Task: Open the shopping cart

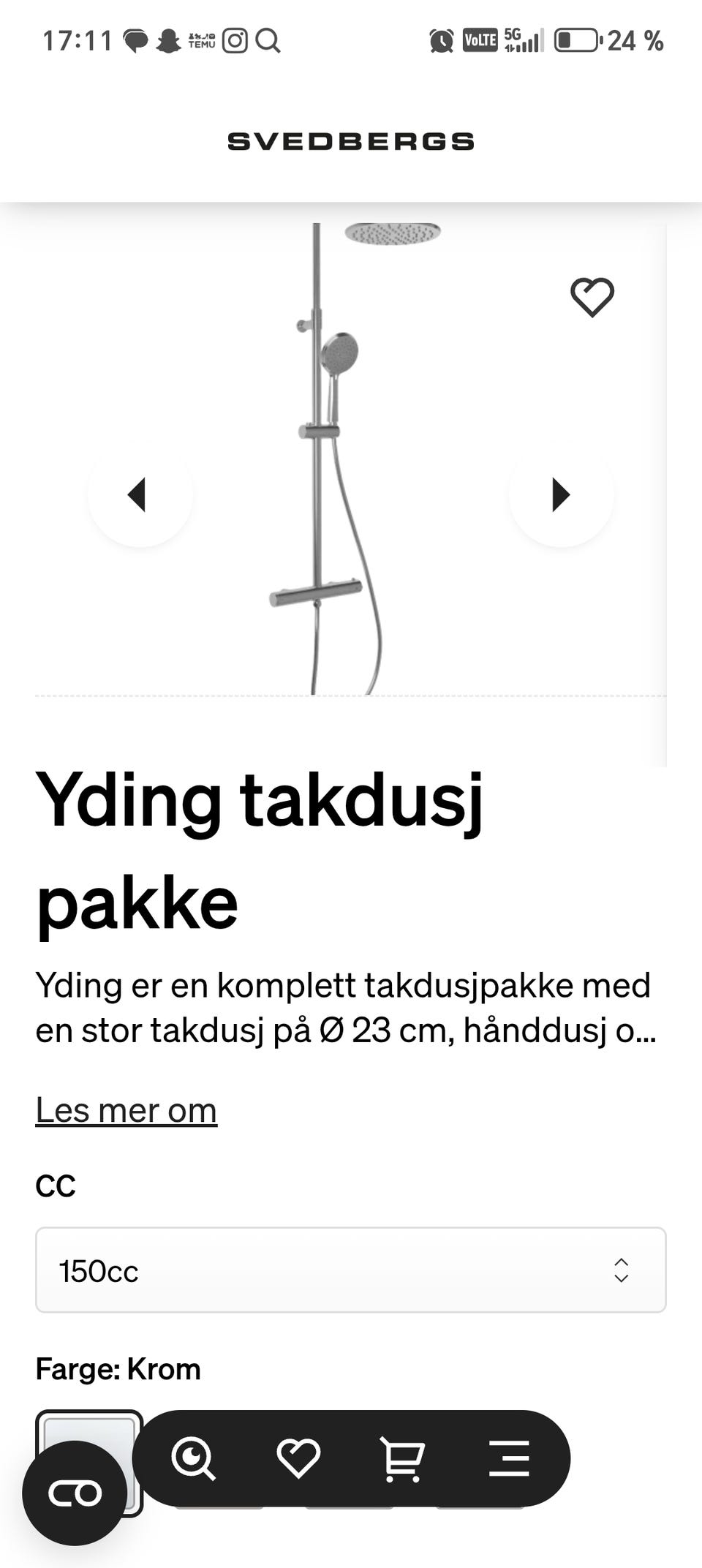Action: click(x=403, y=1458)
